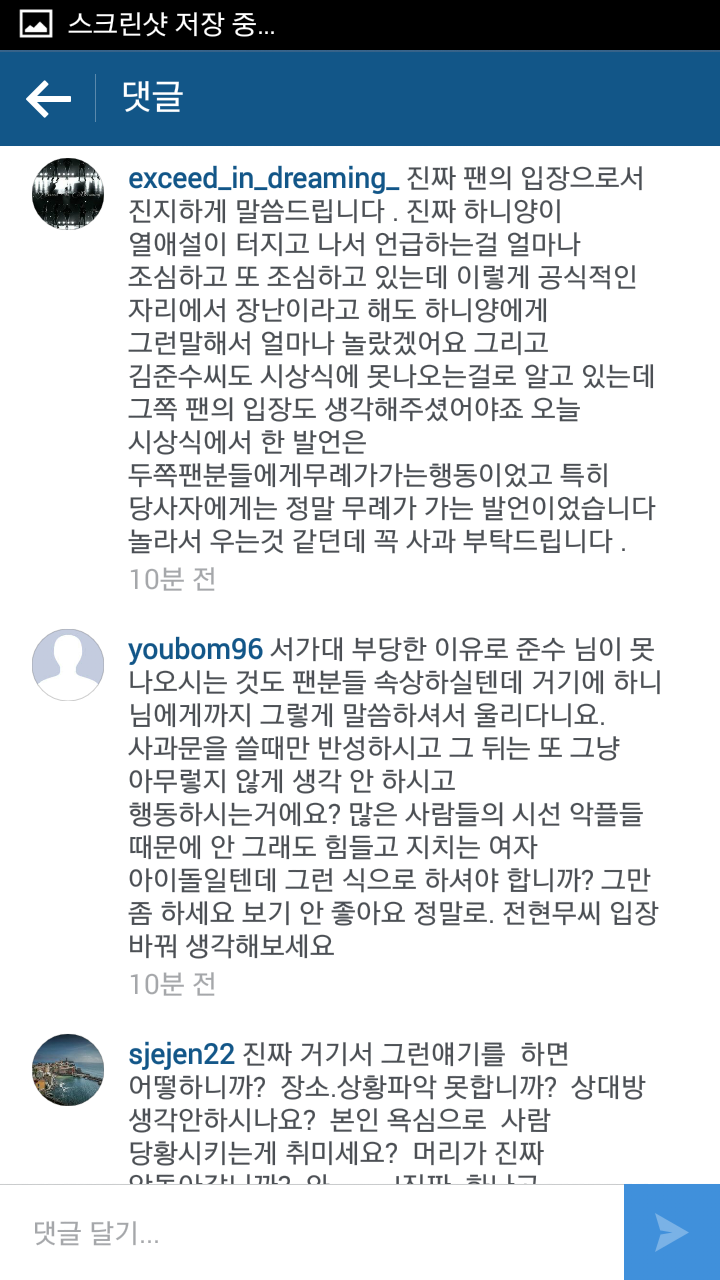Viewport: 720px width, 1280px height.
Task: View exceed_in_dreaming_ profile picture
Action: click(x=68, y=193)
